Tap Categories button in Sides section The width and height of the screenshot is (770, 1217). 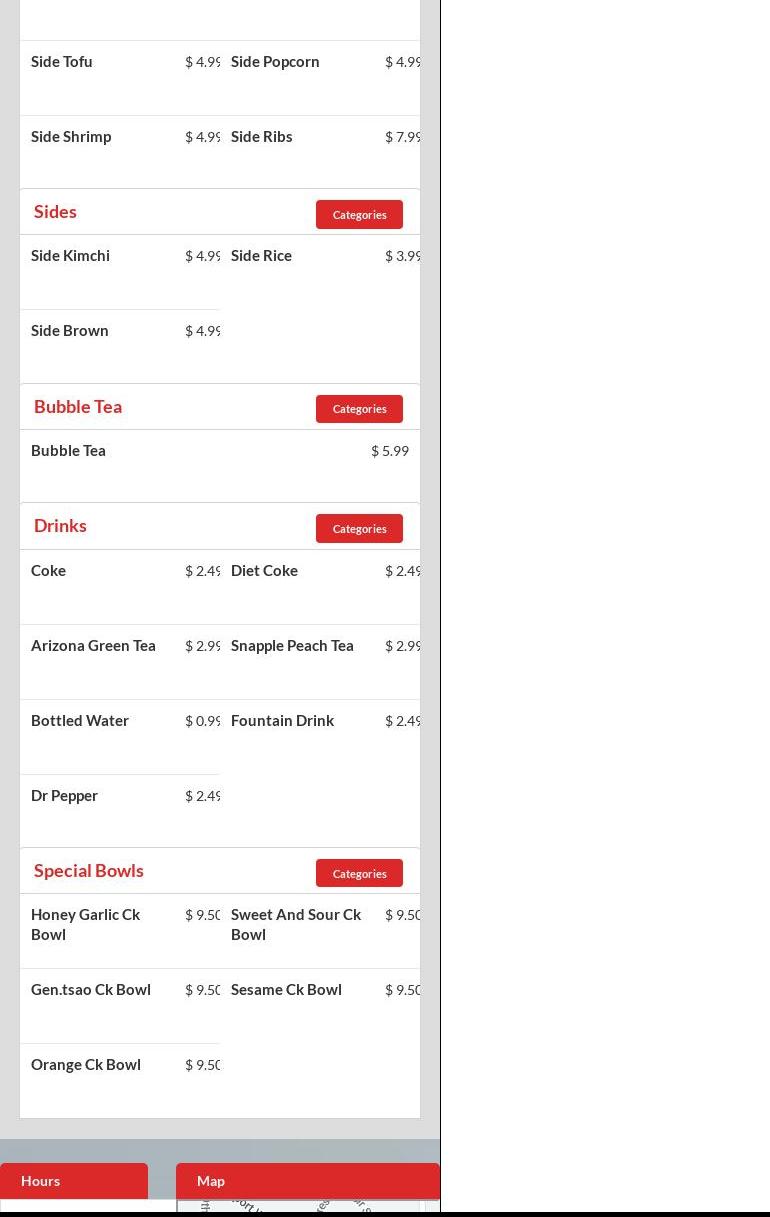[359, 214]
